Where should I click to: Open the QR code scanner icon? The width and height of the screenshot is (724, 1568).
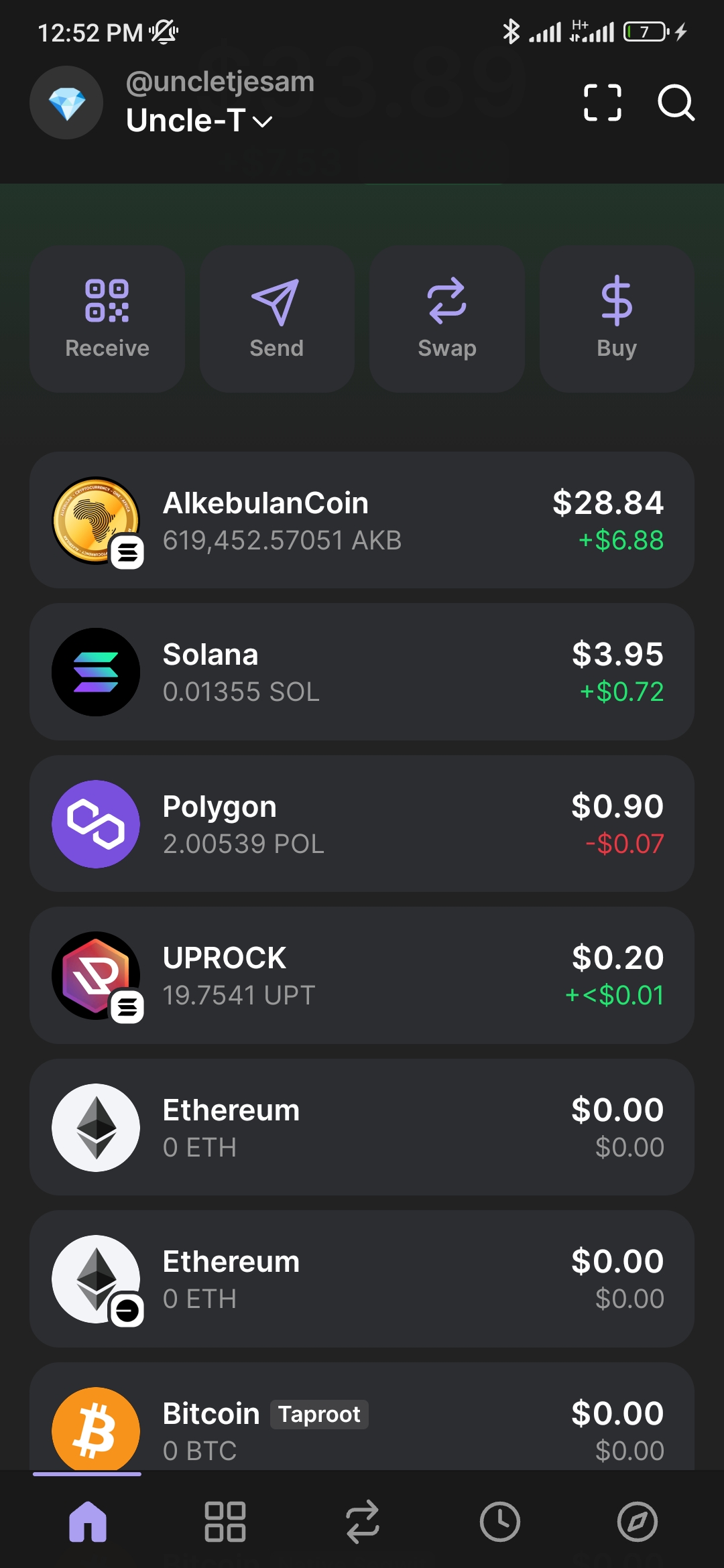tap(602, 103)
